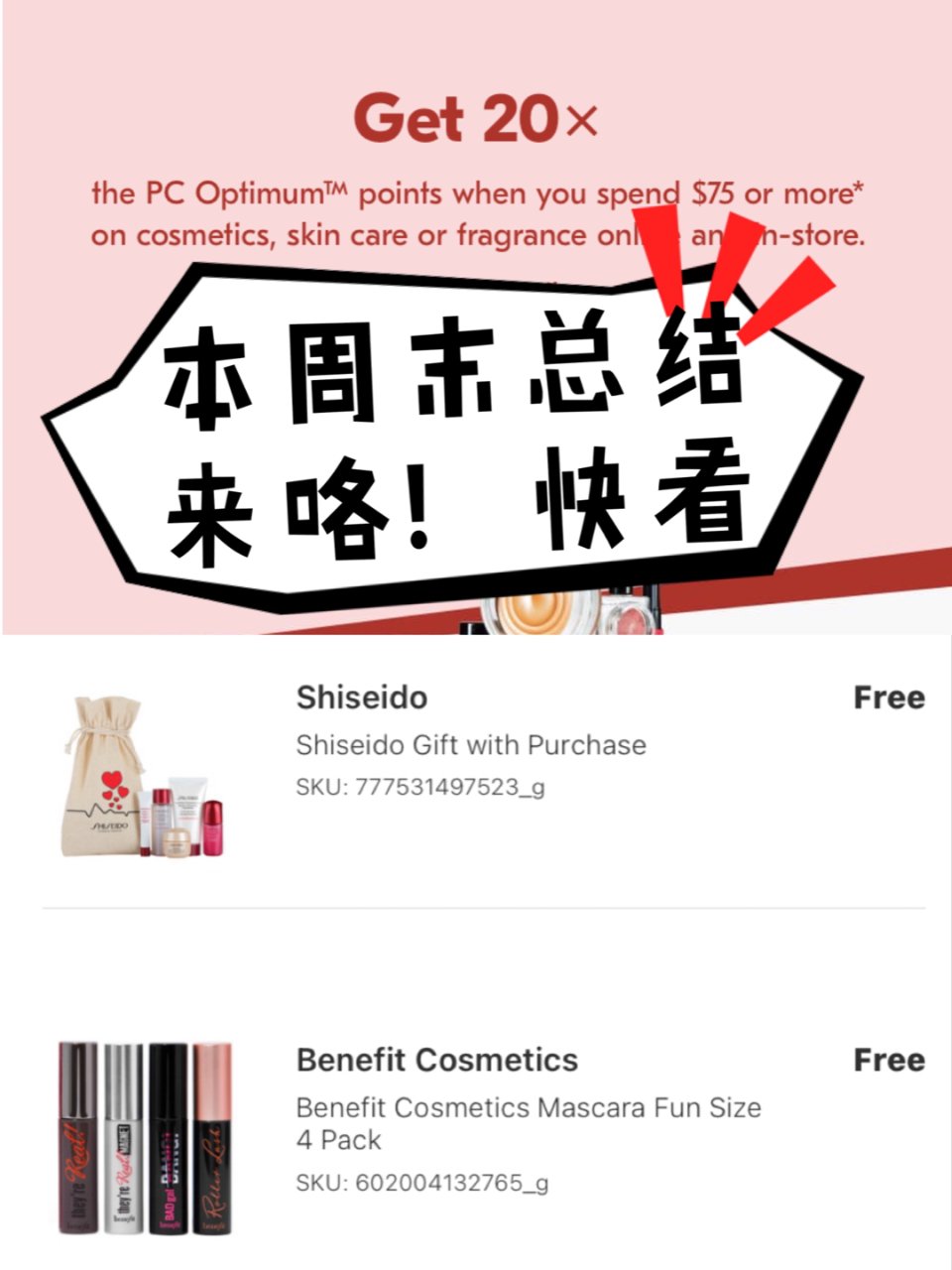952x1270 pixels.
Task: Click 'Shiseido Gift with Purchase' product title
Action: (471, 744)
